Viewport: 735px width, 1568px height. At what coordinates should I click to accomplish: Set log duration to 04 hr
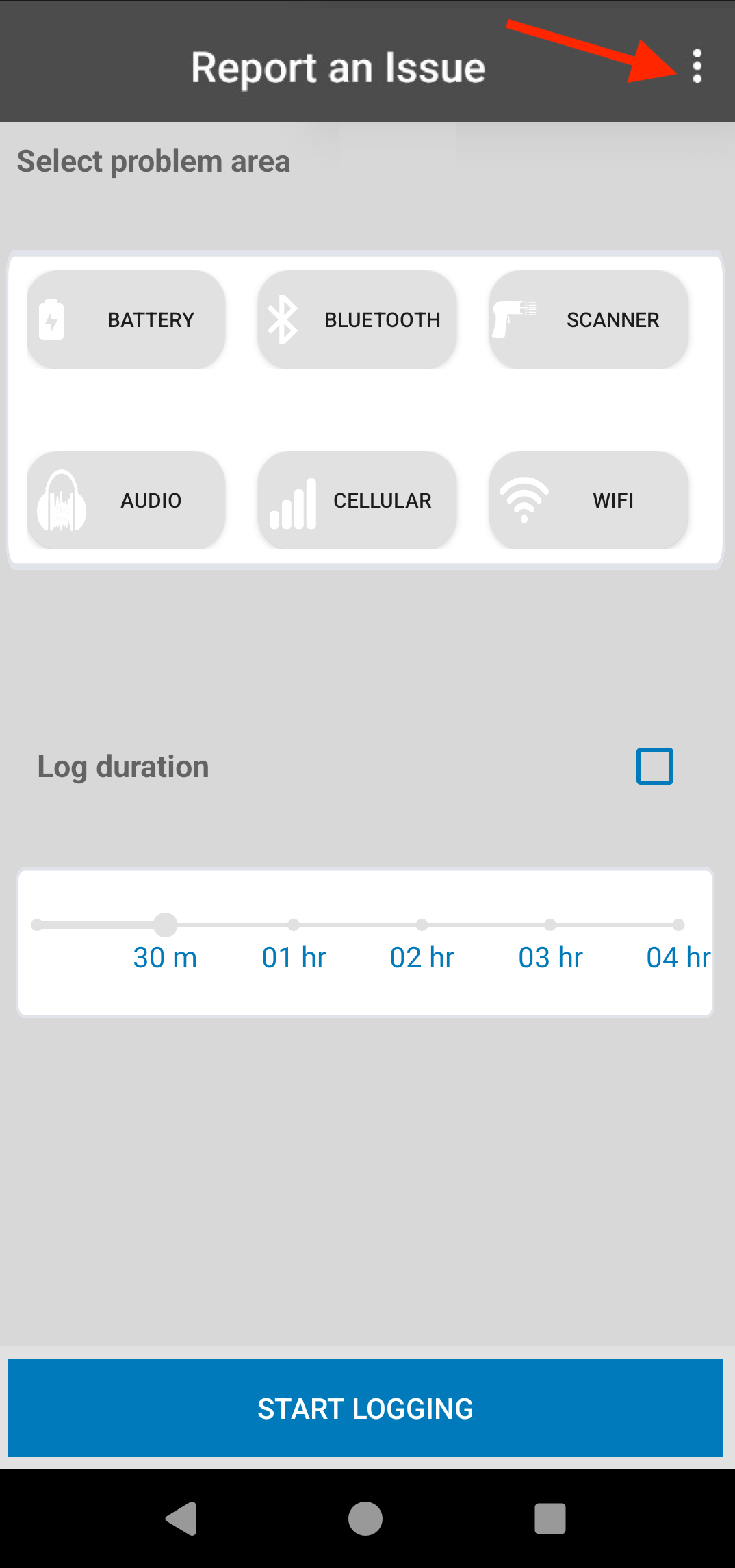678,926
